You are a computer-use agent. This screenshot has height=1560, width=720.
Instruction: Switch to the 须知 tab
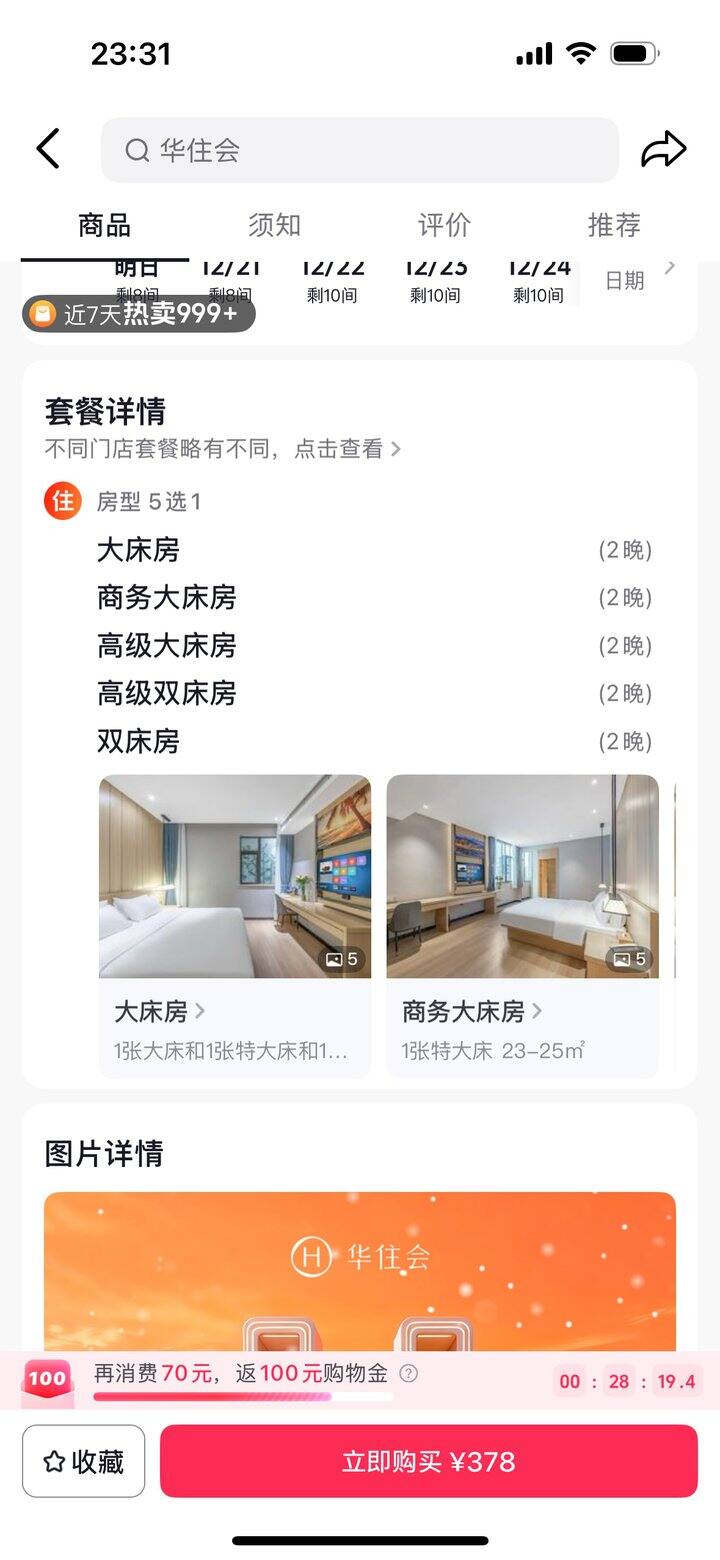[x=274, y=225]
